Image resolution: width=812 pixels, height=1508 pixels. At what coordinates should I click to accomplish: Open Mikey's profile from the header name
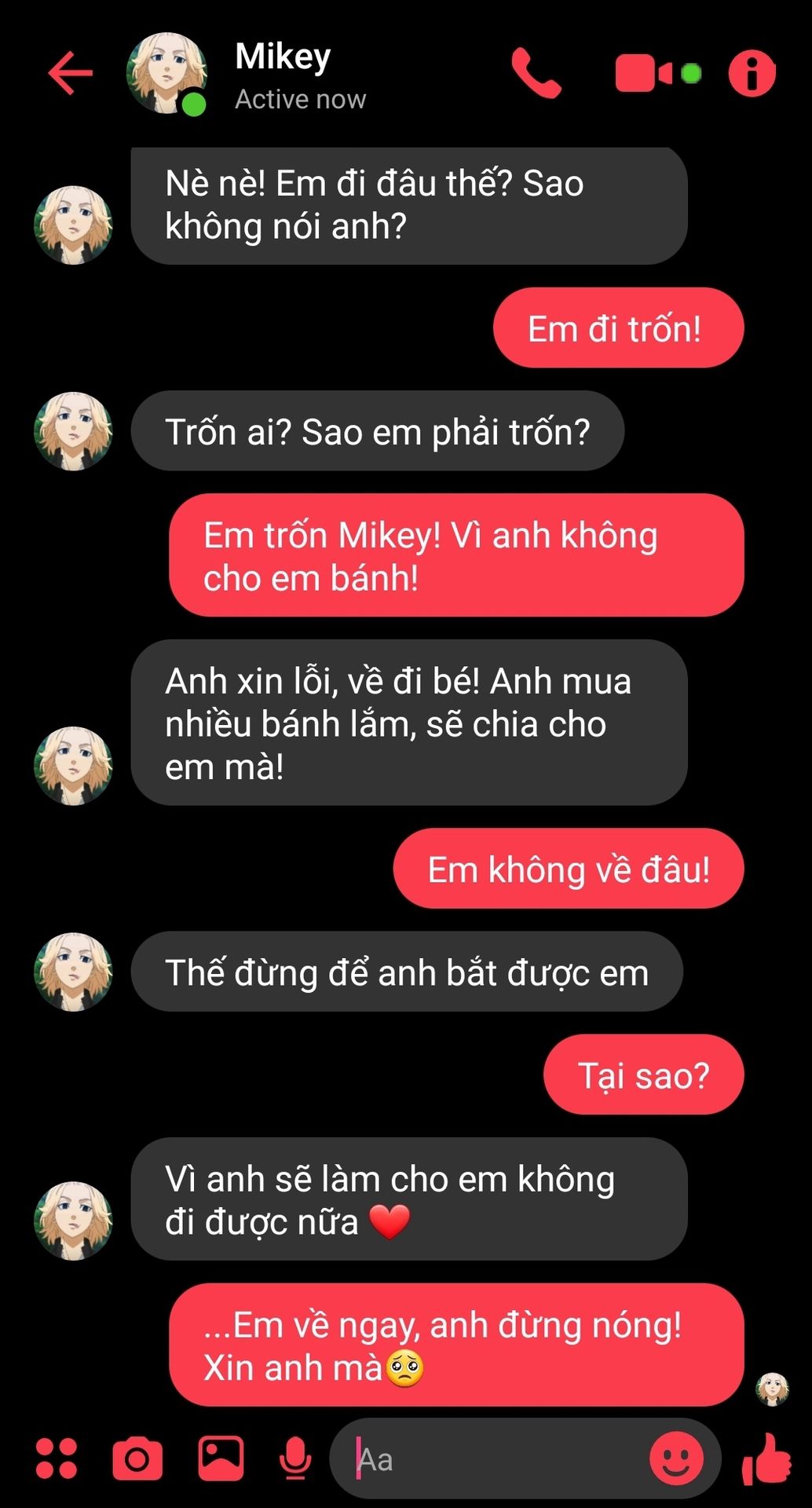click(283, 57)
